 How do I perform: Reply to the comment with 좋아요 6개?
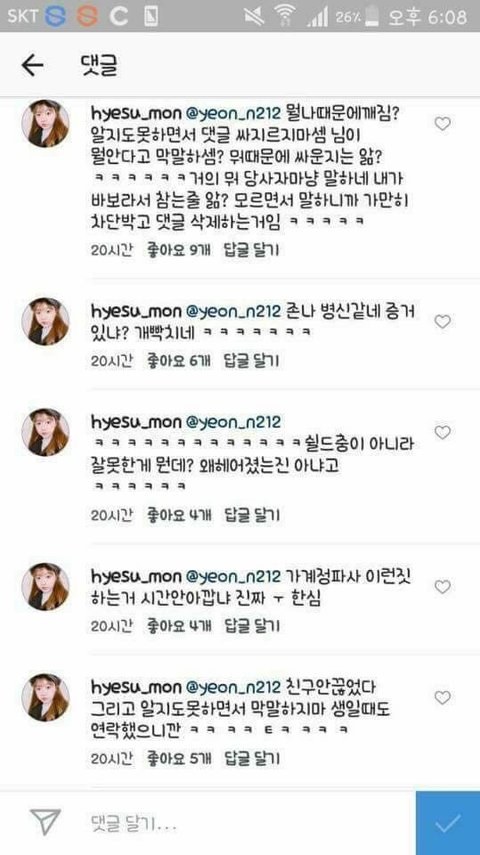(251, 360)
